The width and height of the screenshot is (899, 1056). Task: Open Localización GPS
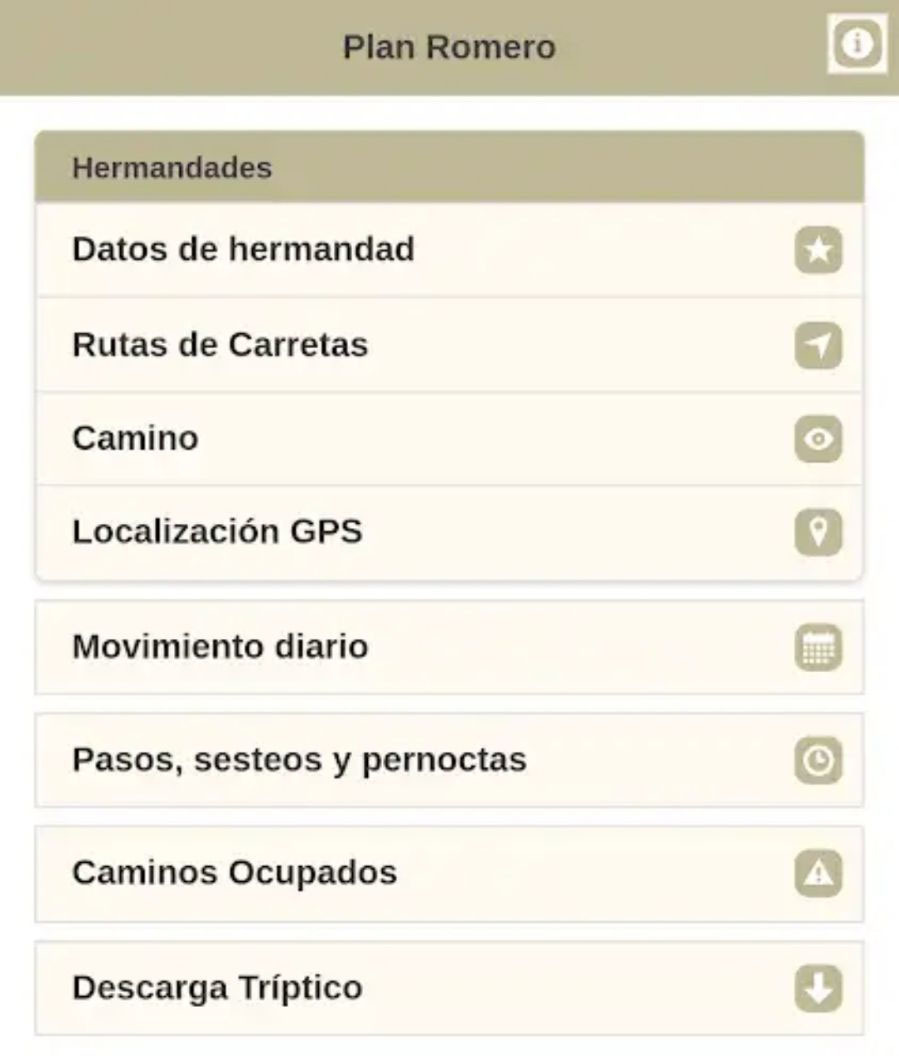(x=449, y=532)
